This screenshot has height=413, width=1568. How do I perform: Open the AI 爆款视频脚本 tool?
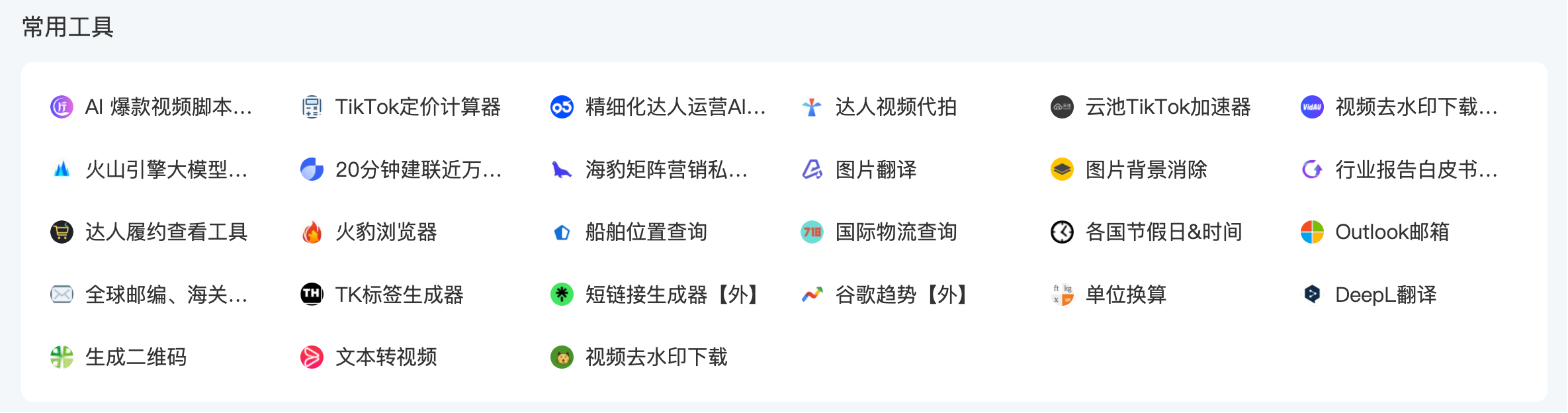point(168,107)
